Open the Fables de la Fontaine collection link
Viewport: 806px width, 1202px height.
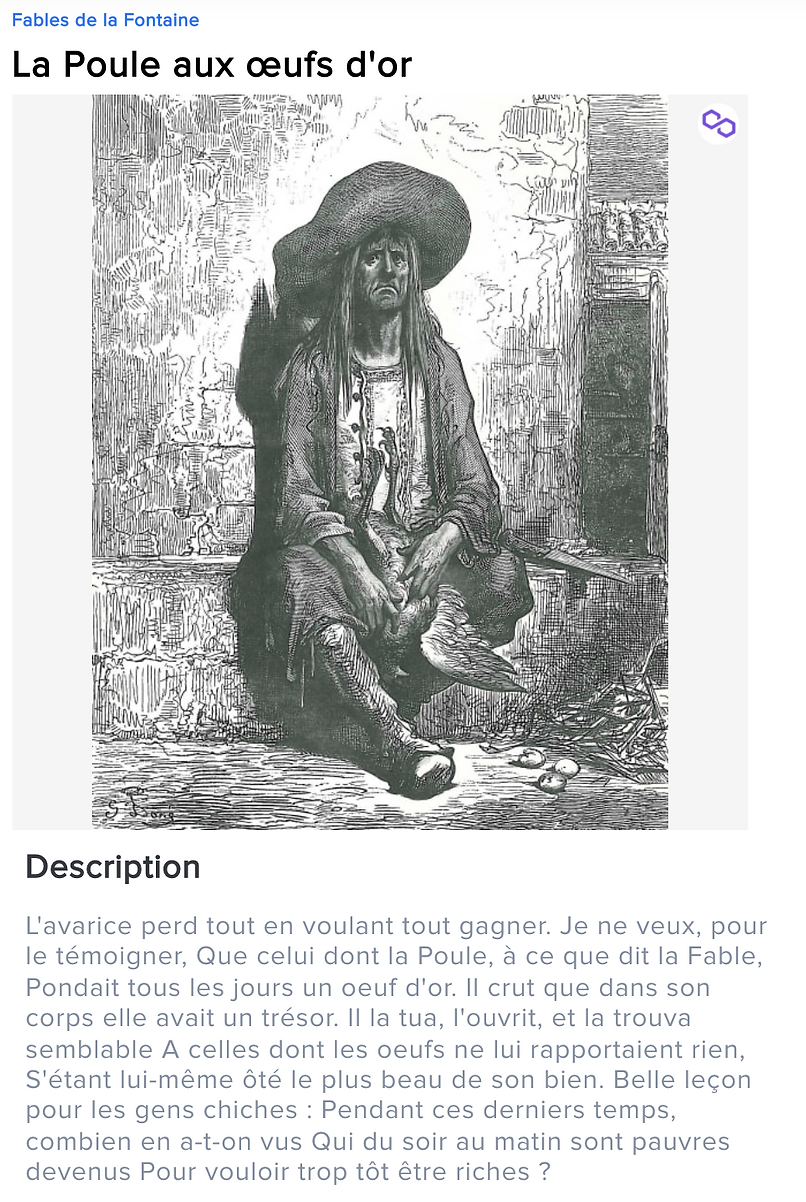tap(105, 20)
